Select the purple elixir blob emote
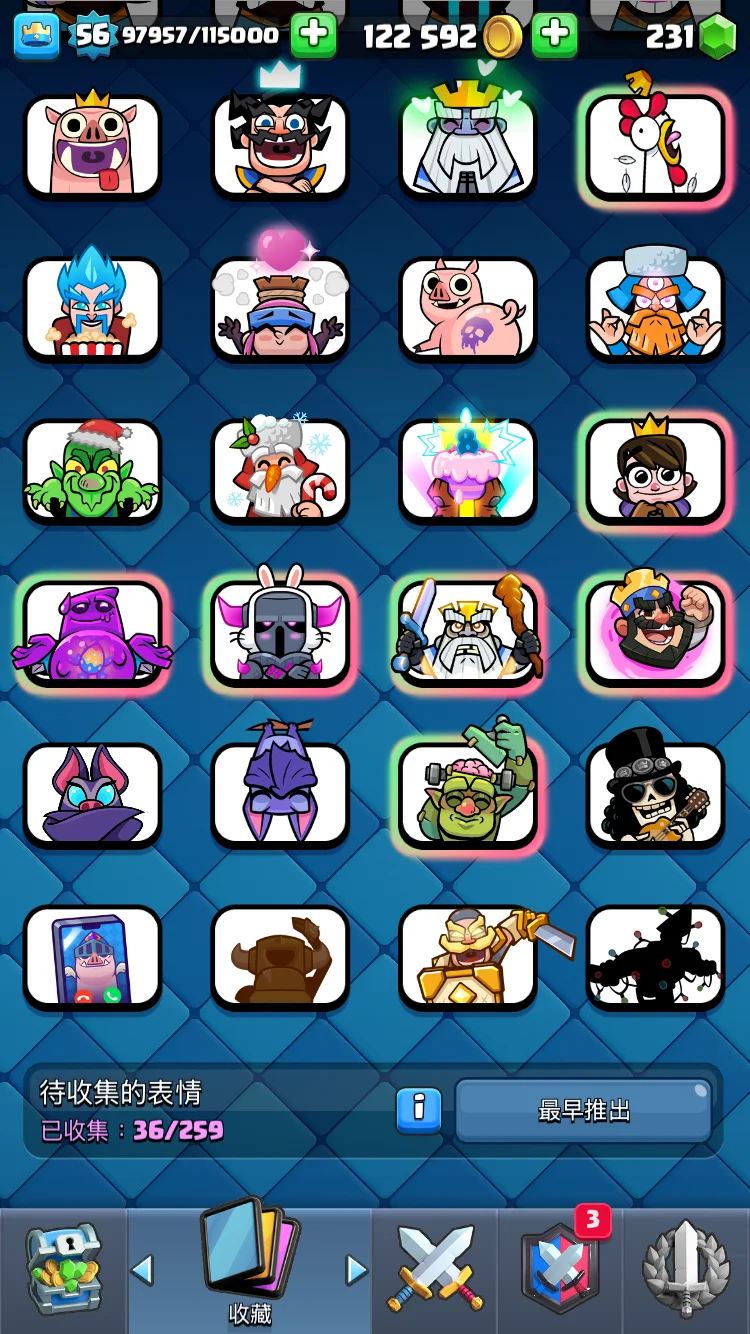This screenshot has height=1334, width=750. coord(92,632)
